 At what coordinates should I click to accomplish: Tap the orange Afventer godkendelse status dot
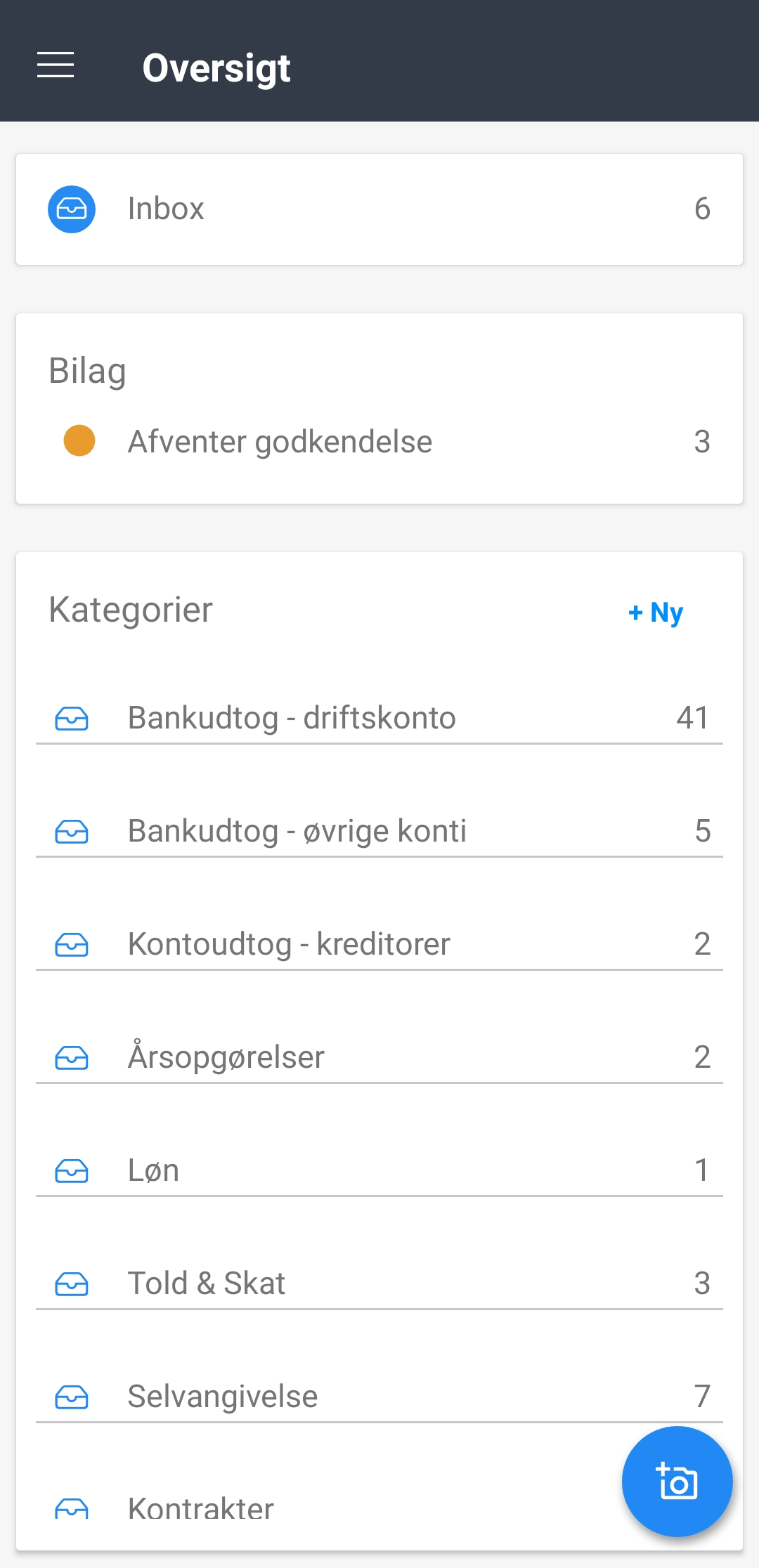tap(79, 442)
